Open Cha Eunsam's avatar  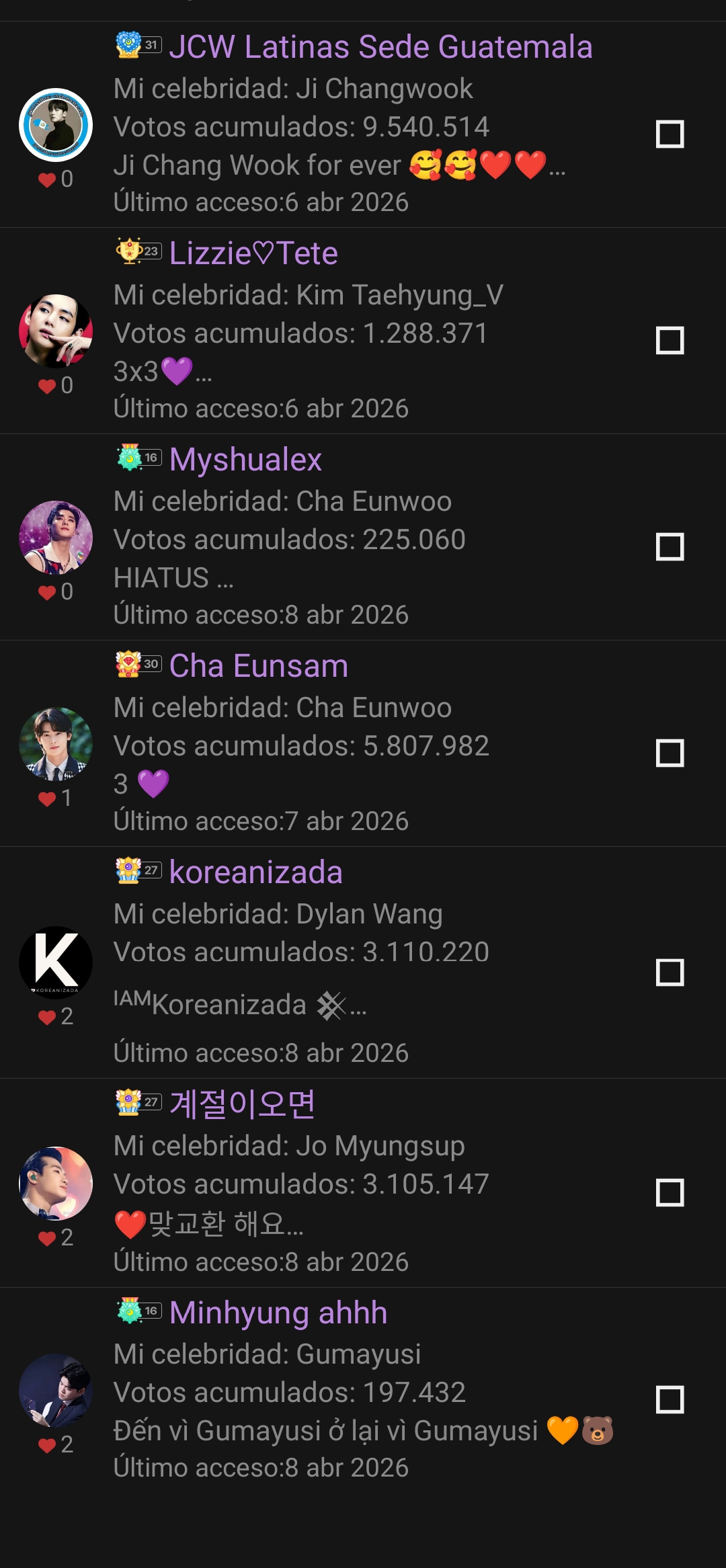[56, 744]
